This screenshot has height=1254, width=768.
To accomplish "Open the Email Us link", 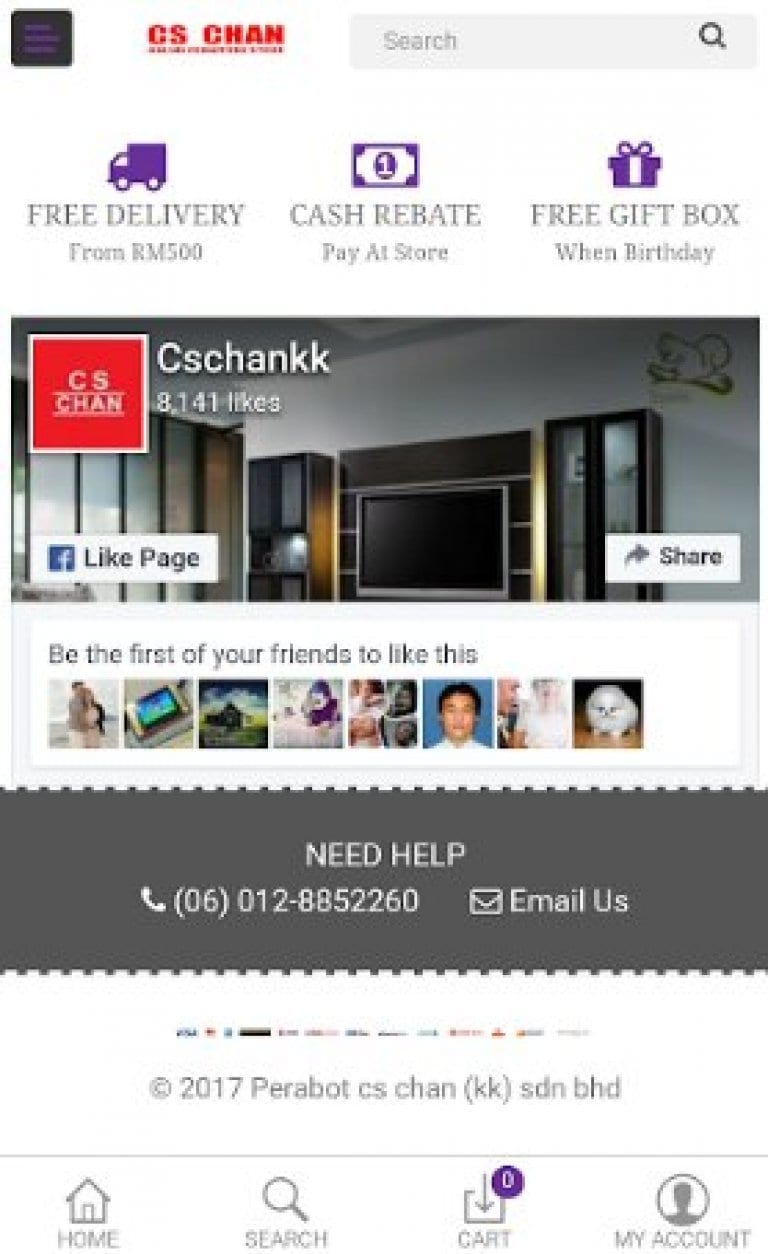I will (550, 901).
